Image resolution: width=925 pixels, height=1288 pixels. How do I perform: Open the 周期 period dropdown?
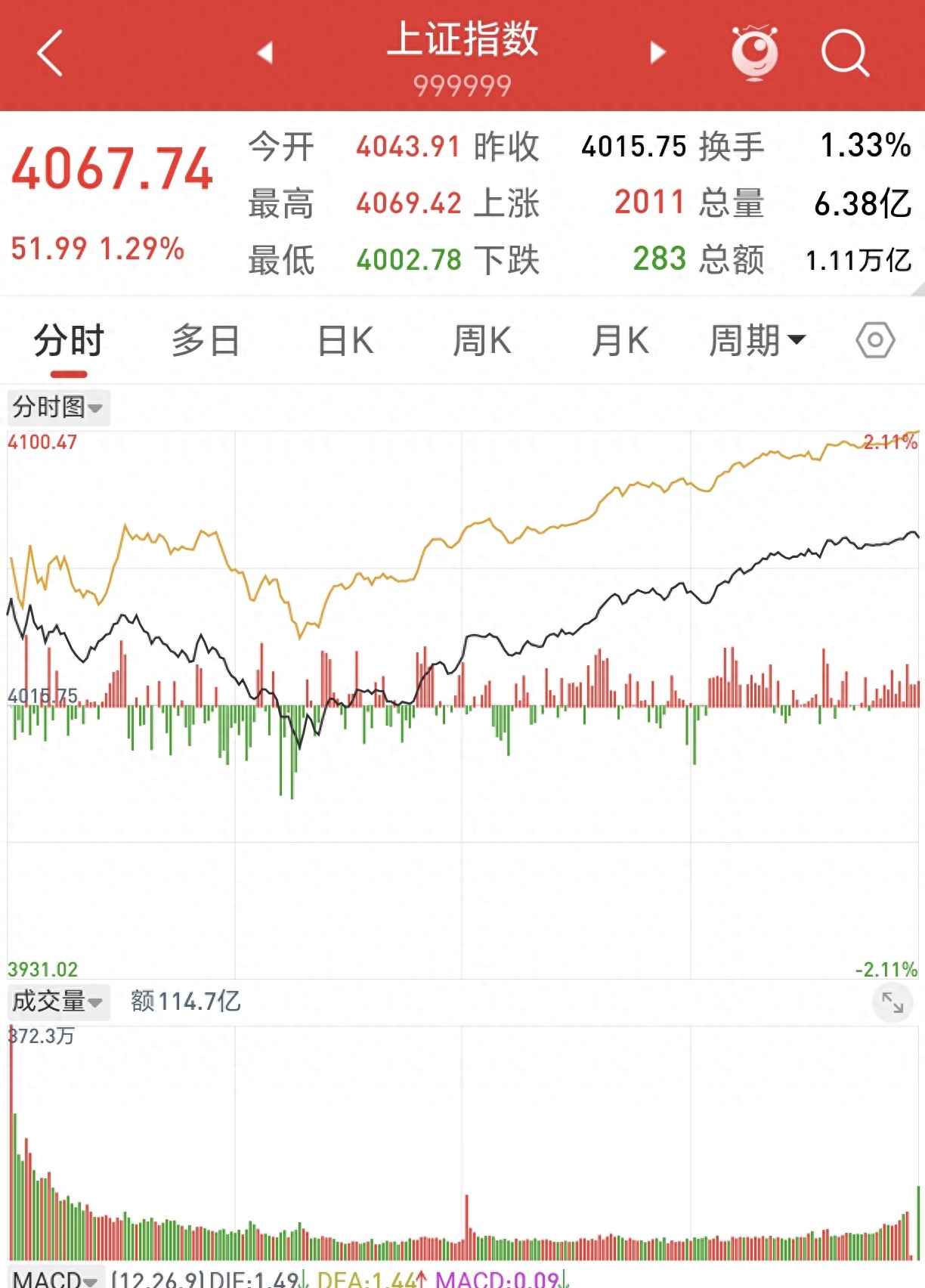[x=756, y=342]
